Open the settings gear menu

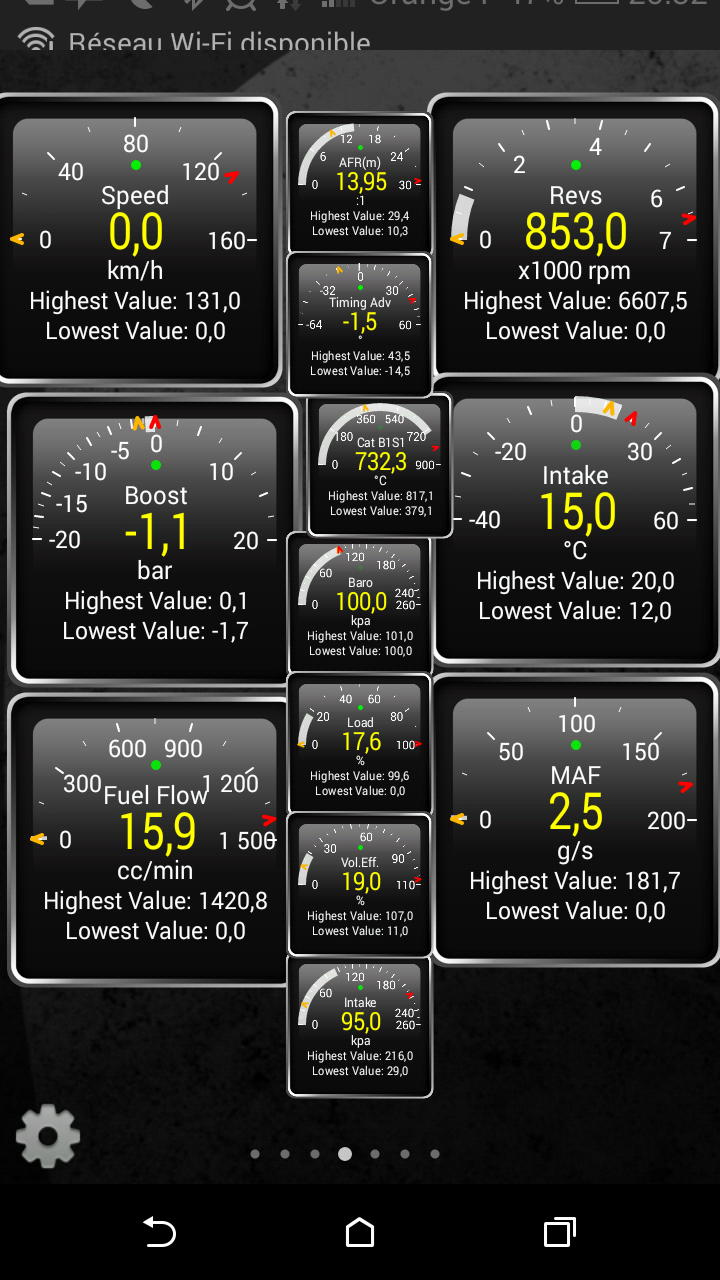tap(48, 1135)
